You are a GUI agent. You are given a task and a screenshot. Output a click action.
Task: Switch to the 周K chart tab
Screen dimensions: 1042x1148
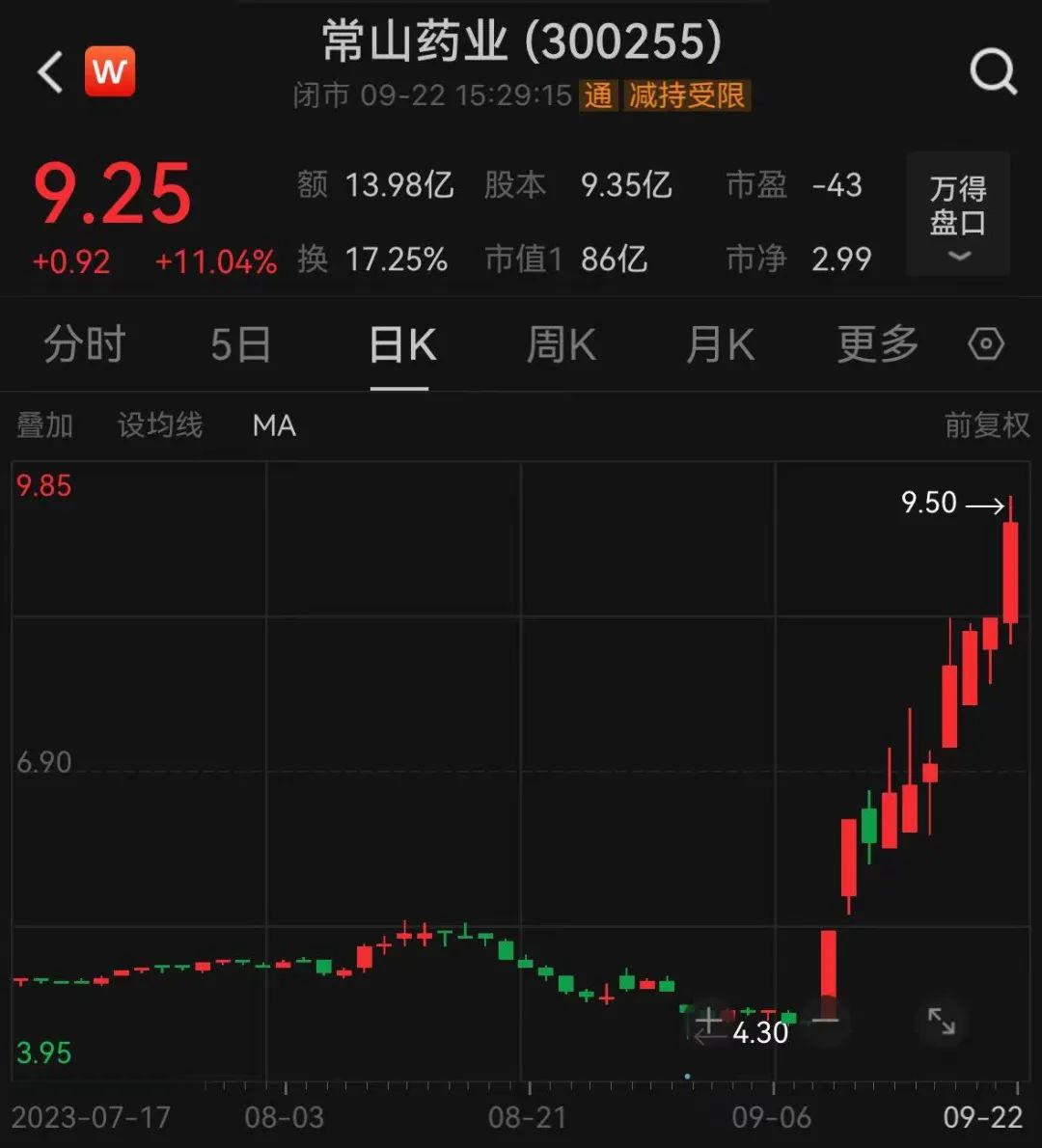[x=561, y=344]
